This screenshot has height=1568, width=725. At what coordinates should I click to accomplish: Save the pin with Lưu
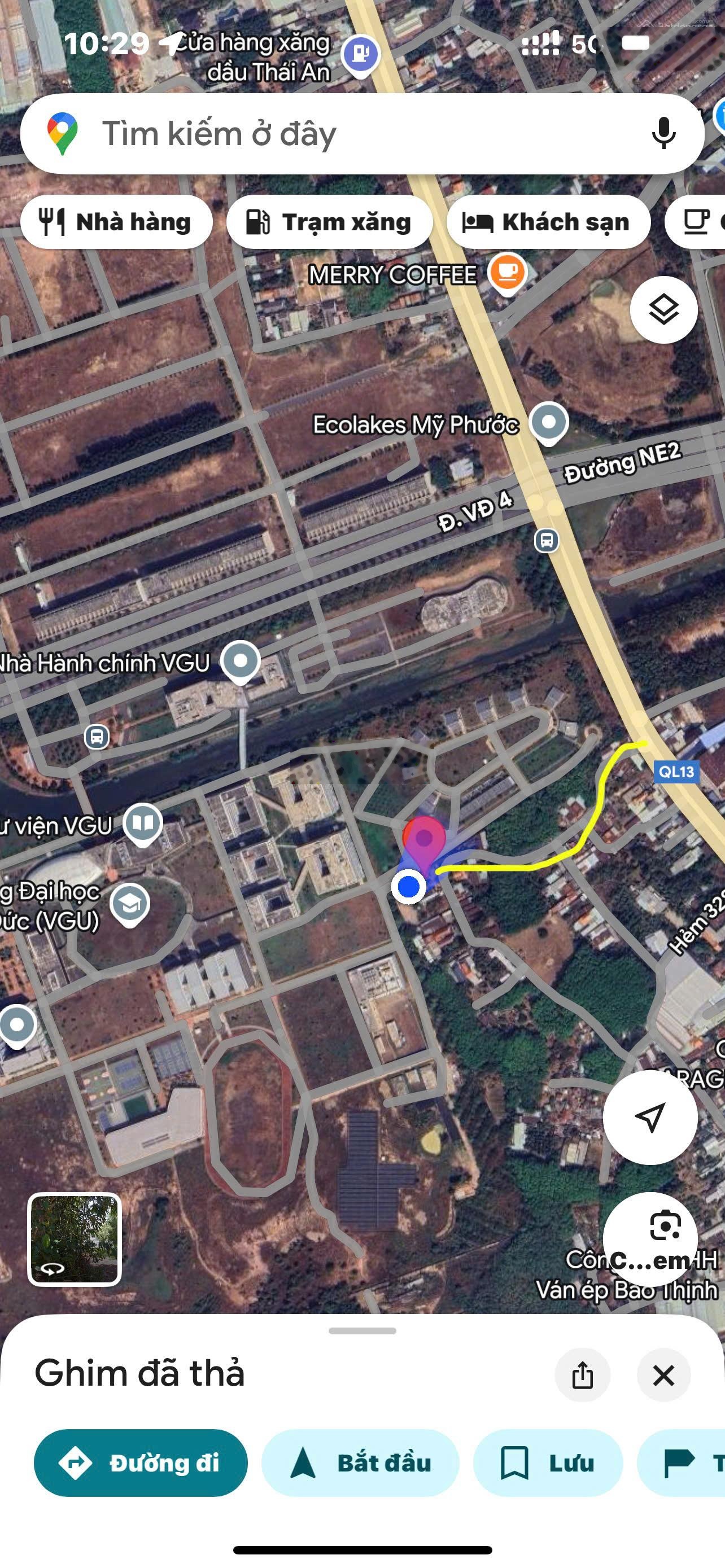[548, 1462]
